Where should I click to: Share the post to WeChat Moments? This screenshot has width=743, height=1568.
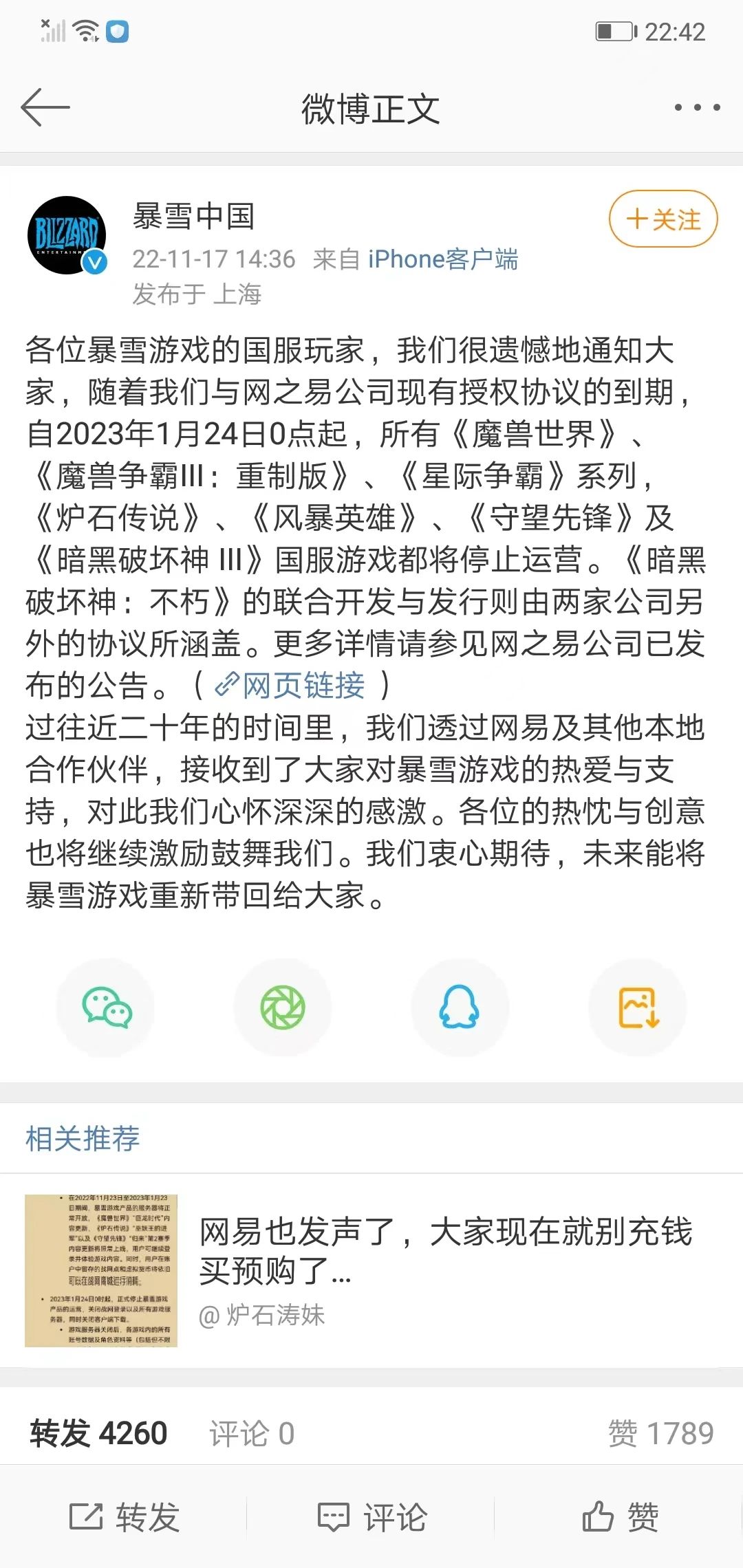[282, 1007]
